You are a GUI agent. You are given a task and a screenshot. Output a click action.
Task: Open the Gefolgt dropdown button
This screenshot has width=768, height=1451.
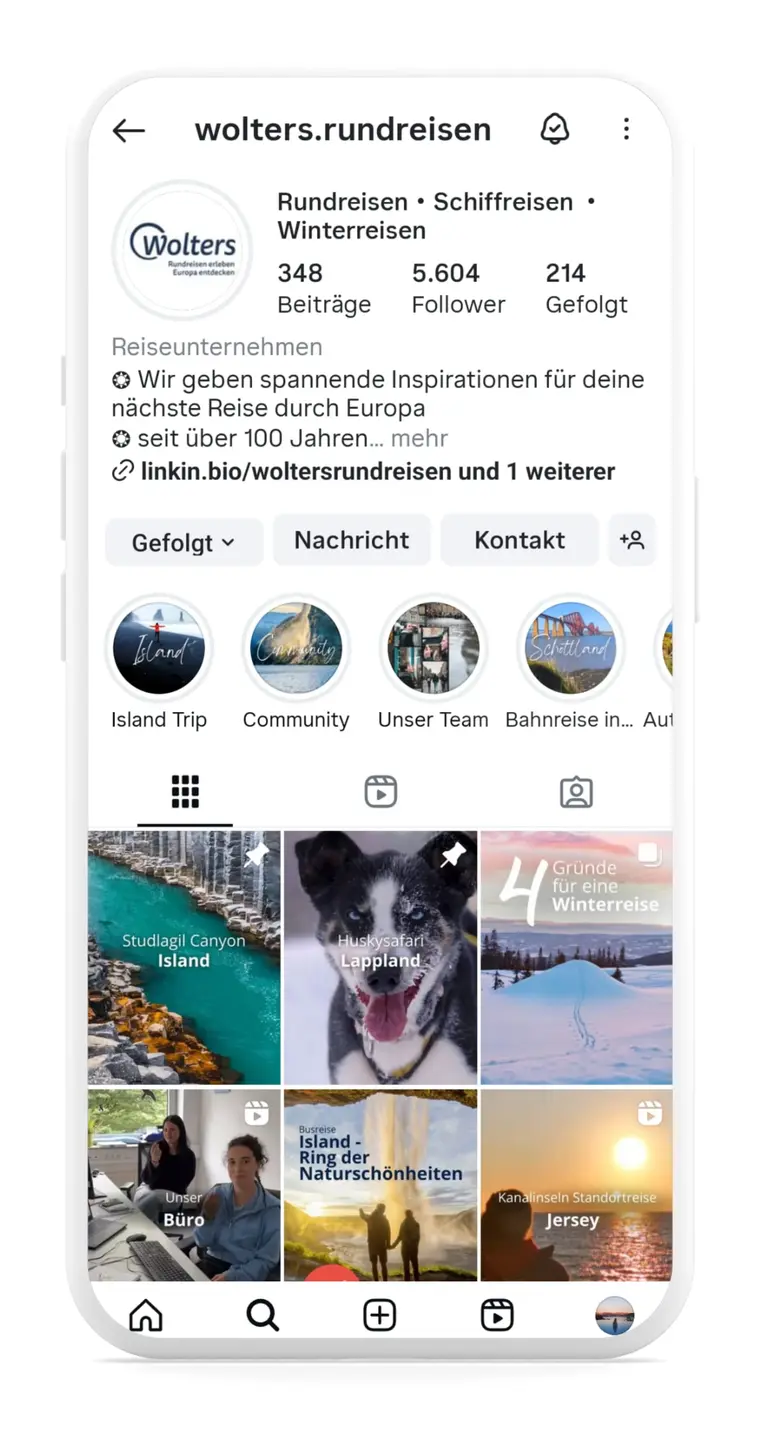pos(184,542)
